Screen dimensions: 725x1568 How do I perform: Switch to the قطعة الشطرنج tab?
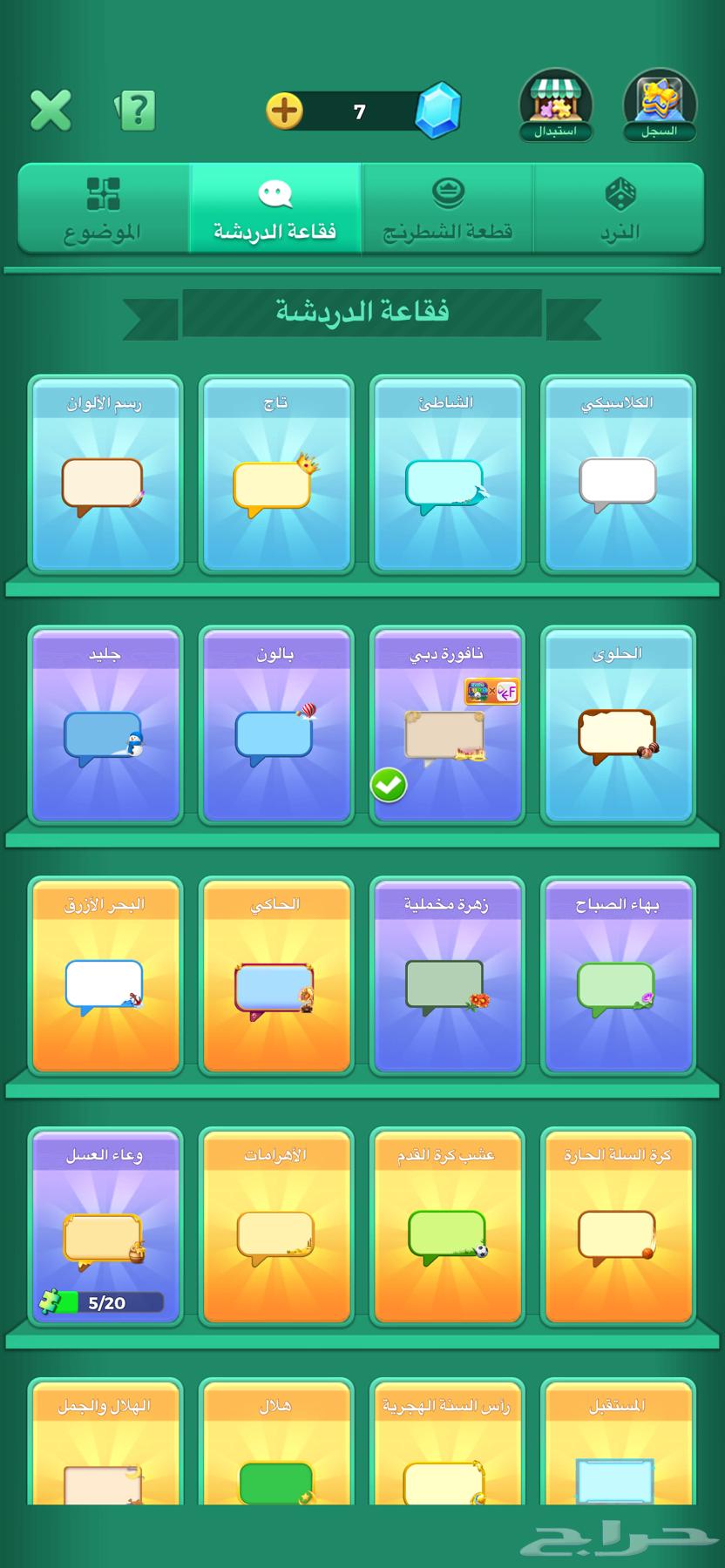[x=447, y=209]
